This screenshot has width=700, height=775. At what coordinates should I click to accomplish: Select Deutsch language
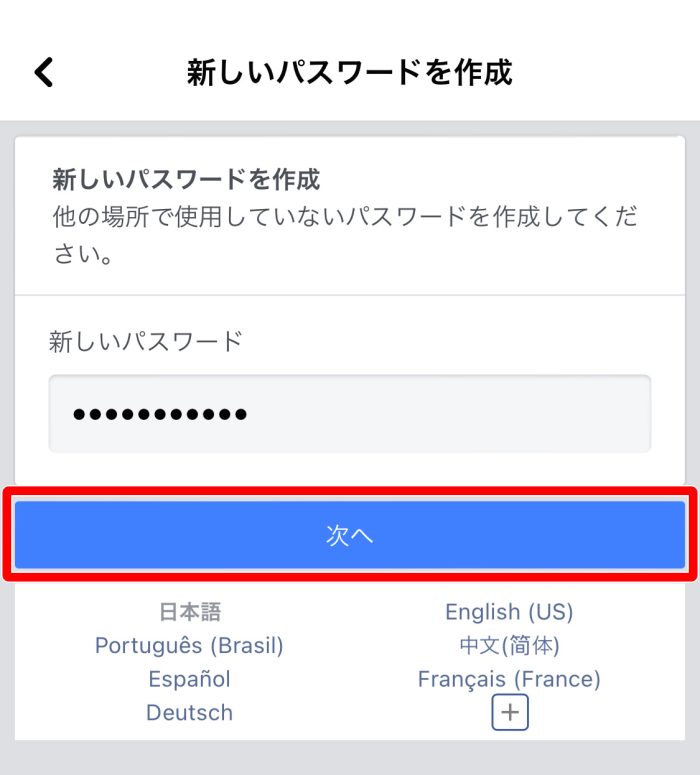point(190,713)
